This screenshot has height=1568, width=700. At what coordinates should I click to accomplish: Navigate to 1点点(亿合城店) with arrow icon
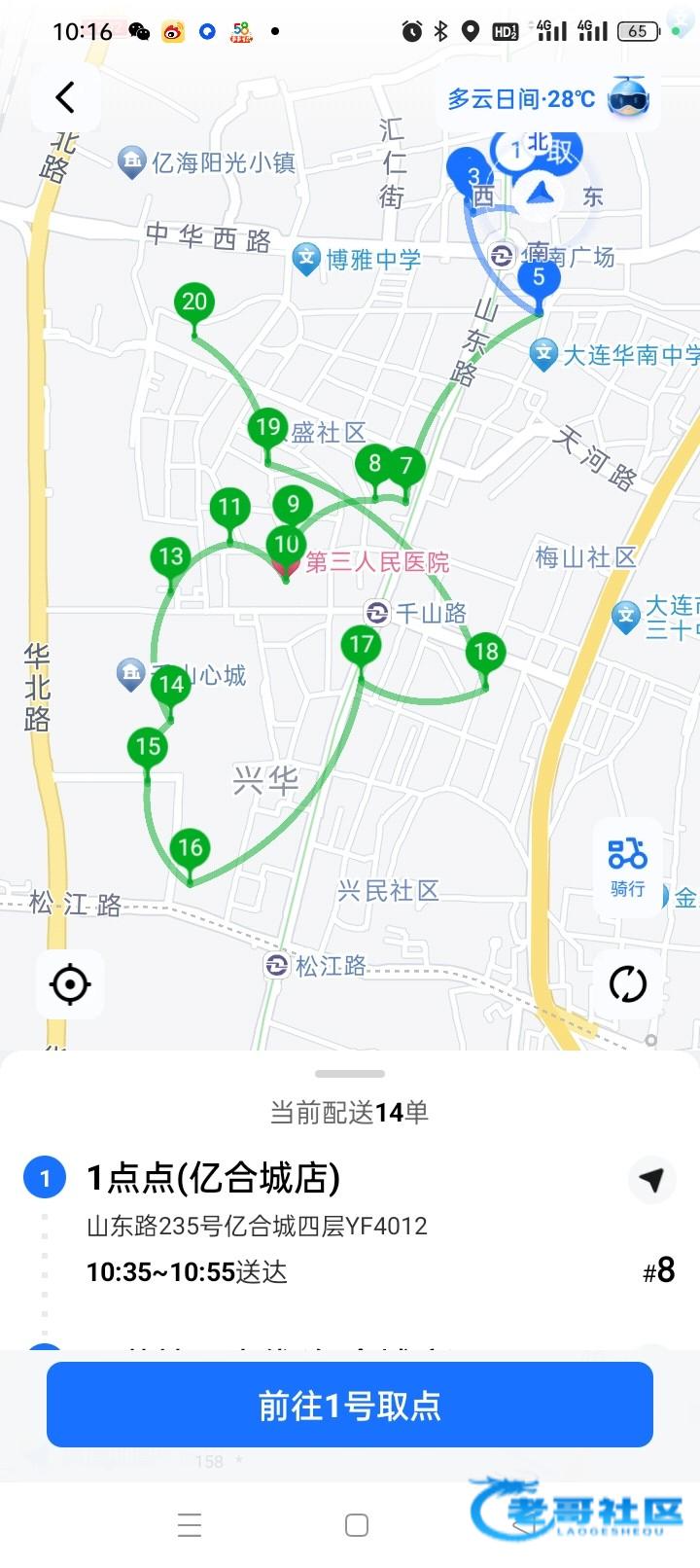(651, 1179)
